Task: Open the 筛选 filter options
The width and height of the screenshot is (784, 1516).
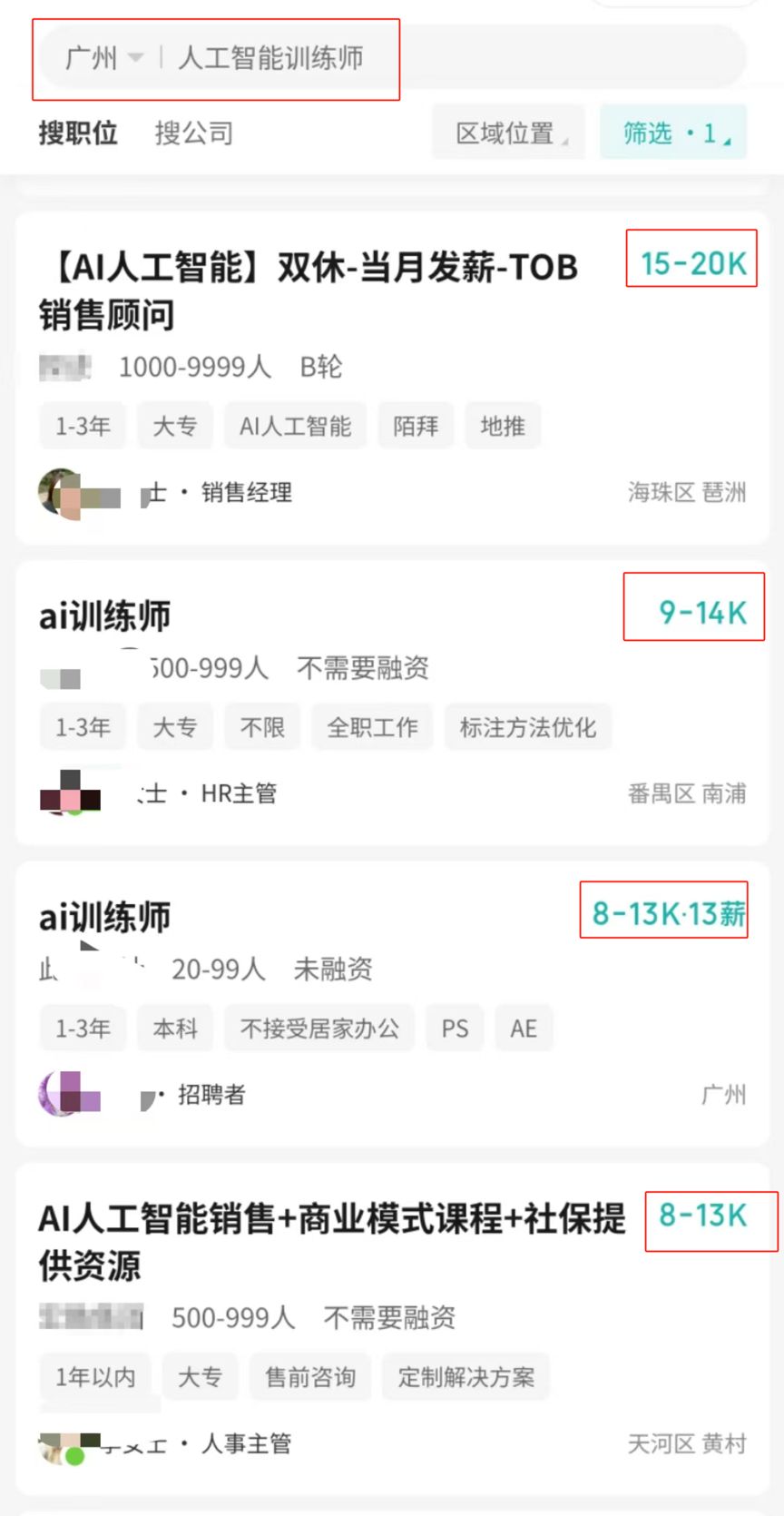Action: pos(672,133)
